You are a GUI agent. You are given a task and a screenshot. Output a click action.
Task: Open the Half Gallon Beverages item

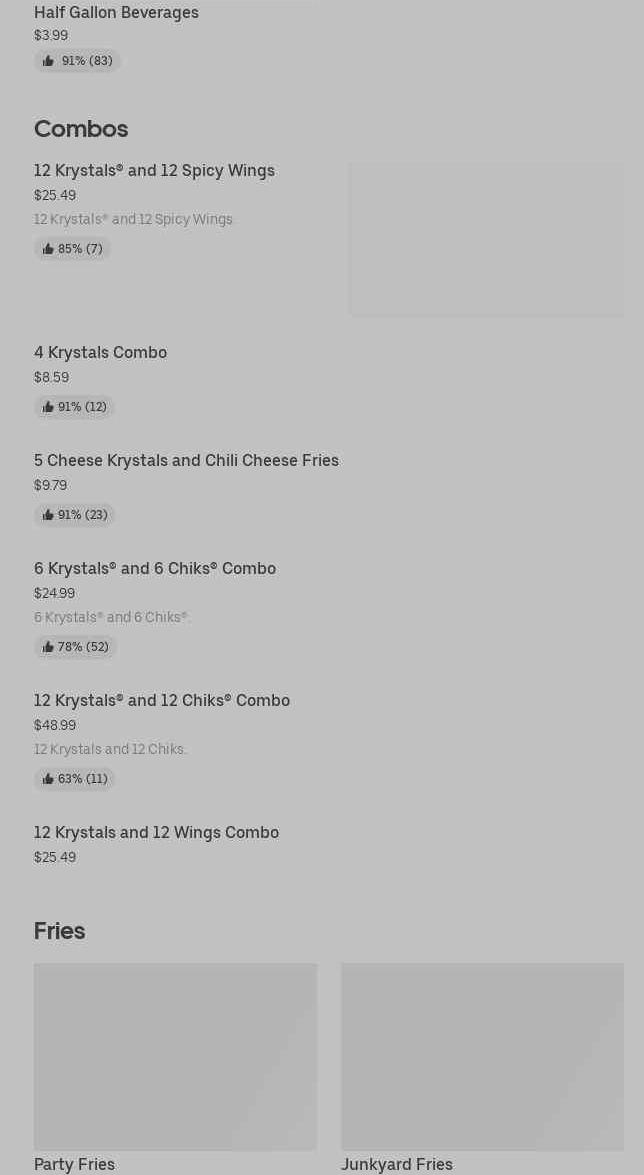click(x=116, y=13)
